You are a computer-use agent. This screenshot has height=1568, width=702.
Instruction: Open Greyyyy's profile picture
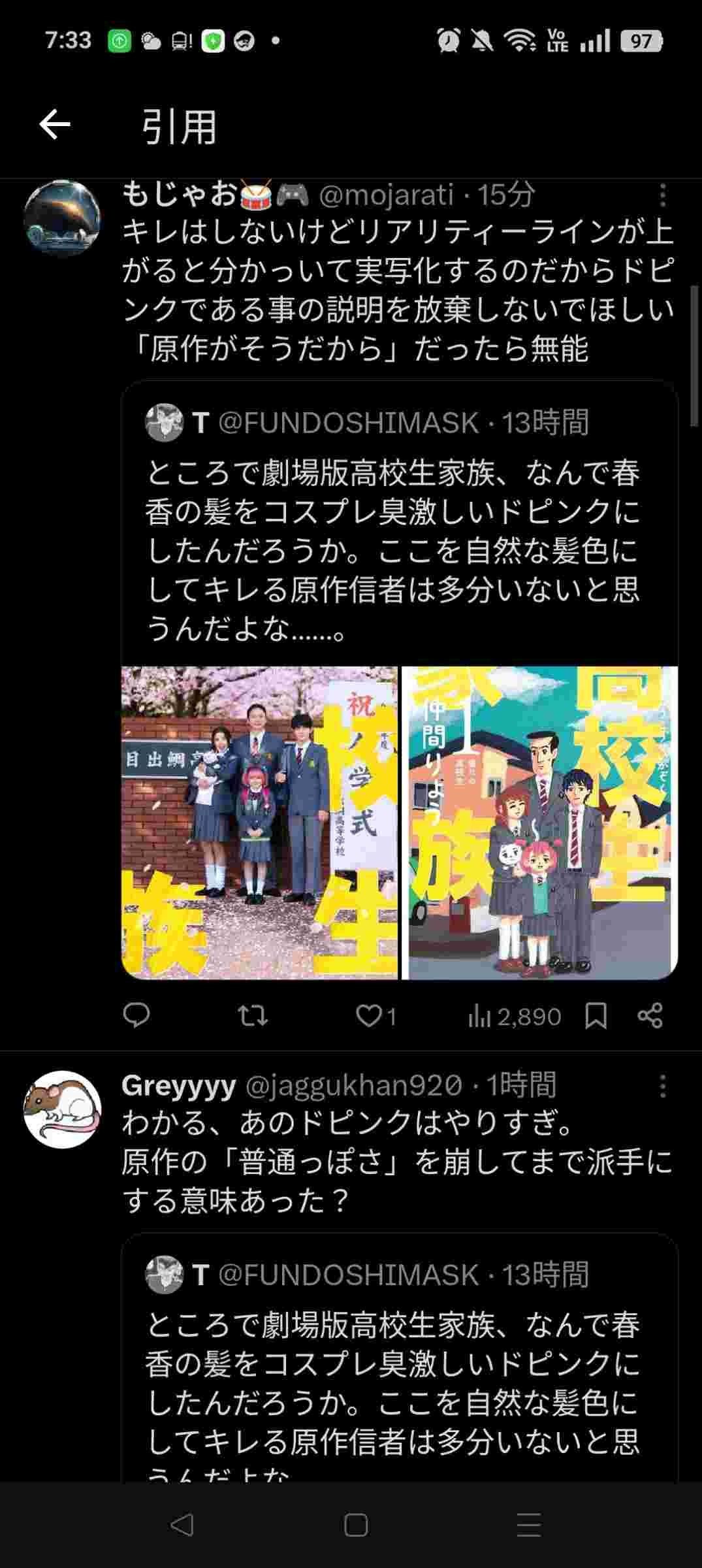tap(62, 1109)
